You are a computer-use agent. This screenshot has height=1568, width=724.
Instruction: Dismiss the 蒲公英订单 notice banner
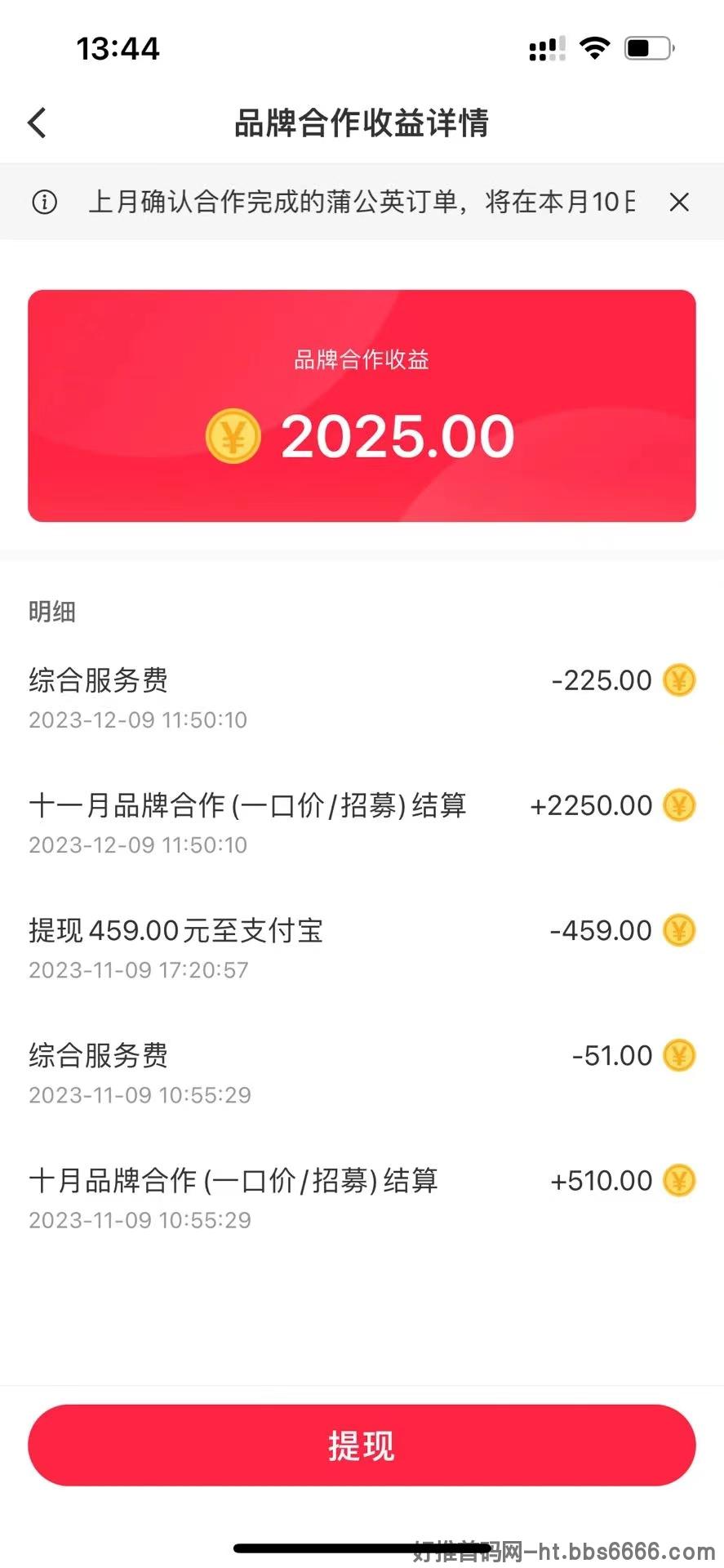pos(679,202)
